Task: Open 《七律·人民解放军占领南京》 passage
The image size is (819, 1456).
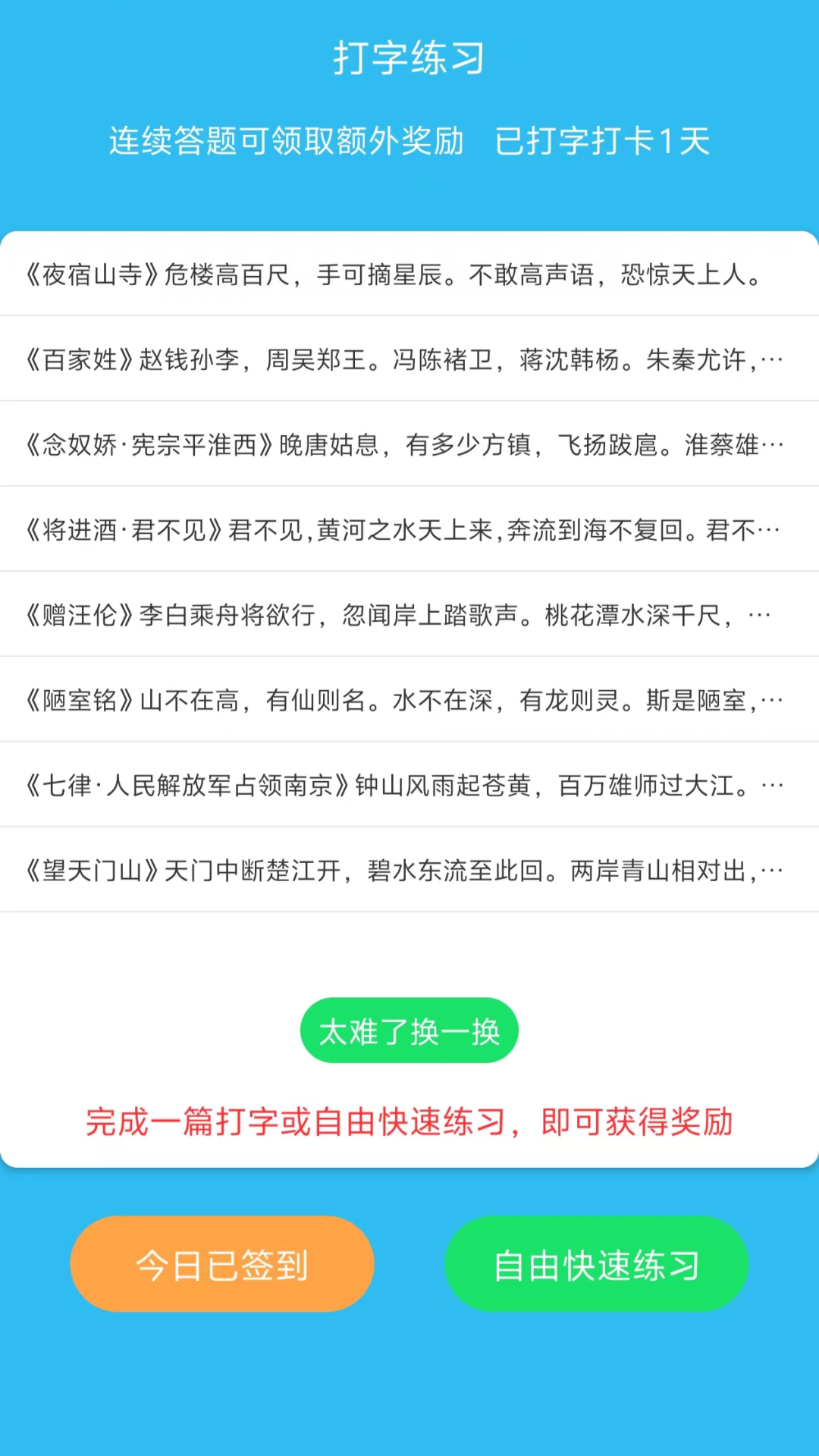Action: pyautogui.click(x=409, y=785)
